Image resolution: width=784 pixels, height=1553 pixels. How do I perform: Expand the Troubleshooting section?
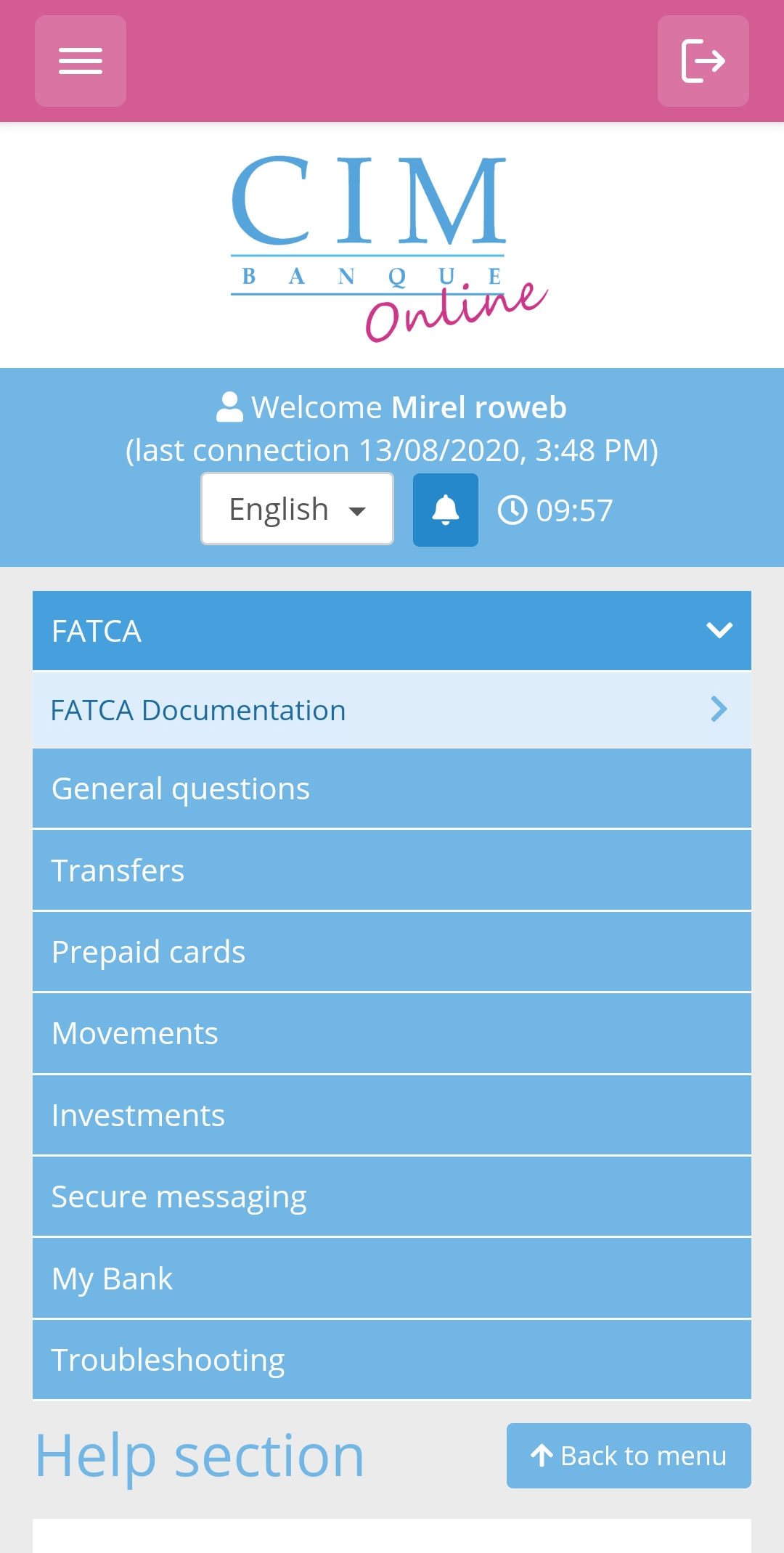pos(392,1360)
